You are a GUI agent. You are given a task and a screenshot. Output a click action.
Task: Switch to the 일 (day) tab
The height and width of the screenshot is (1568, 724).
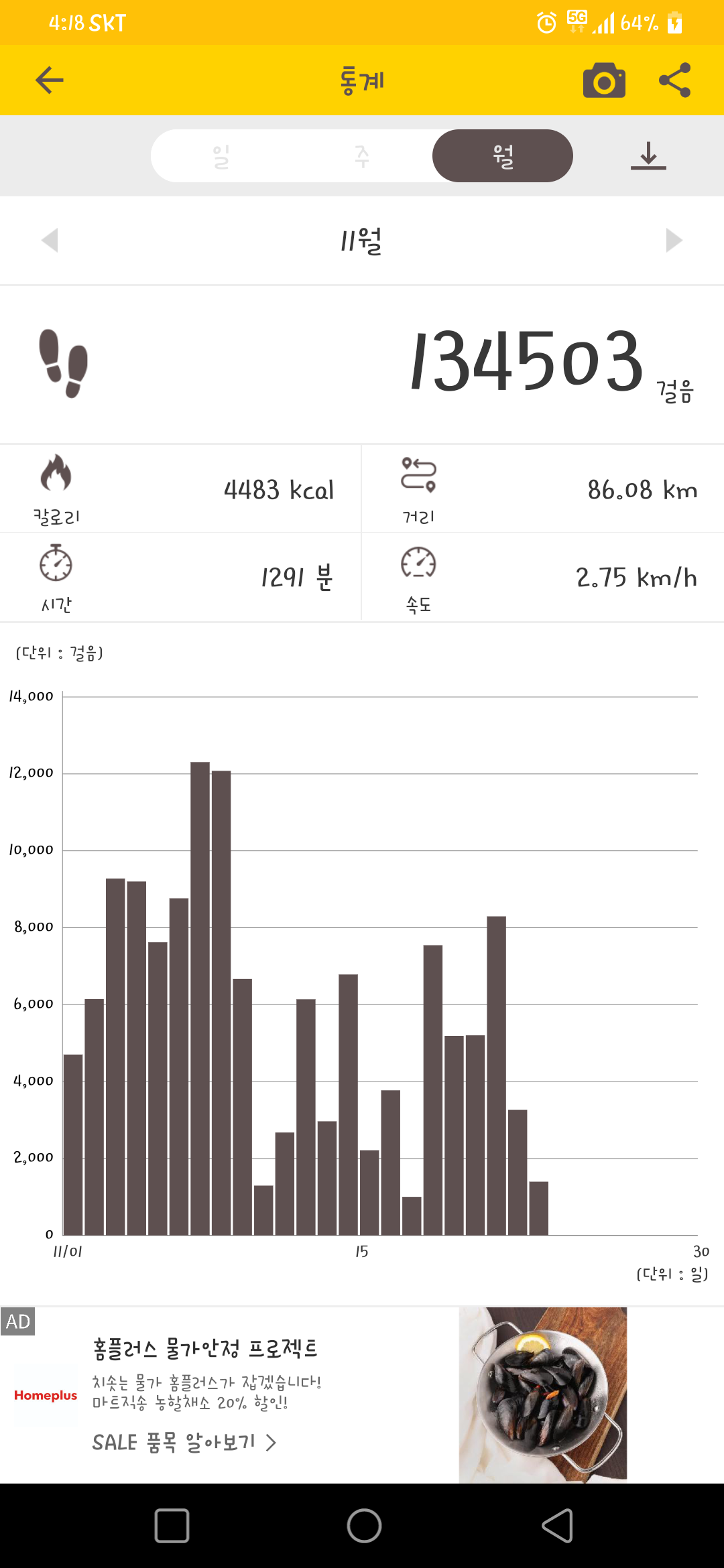click(221, 156)
